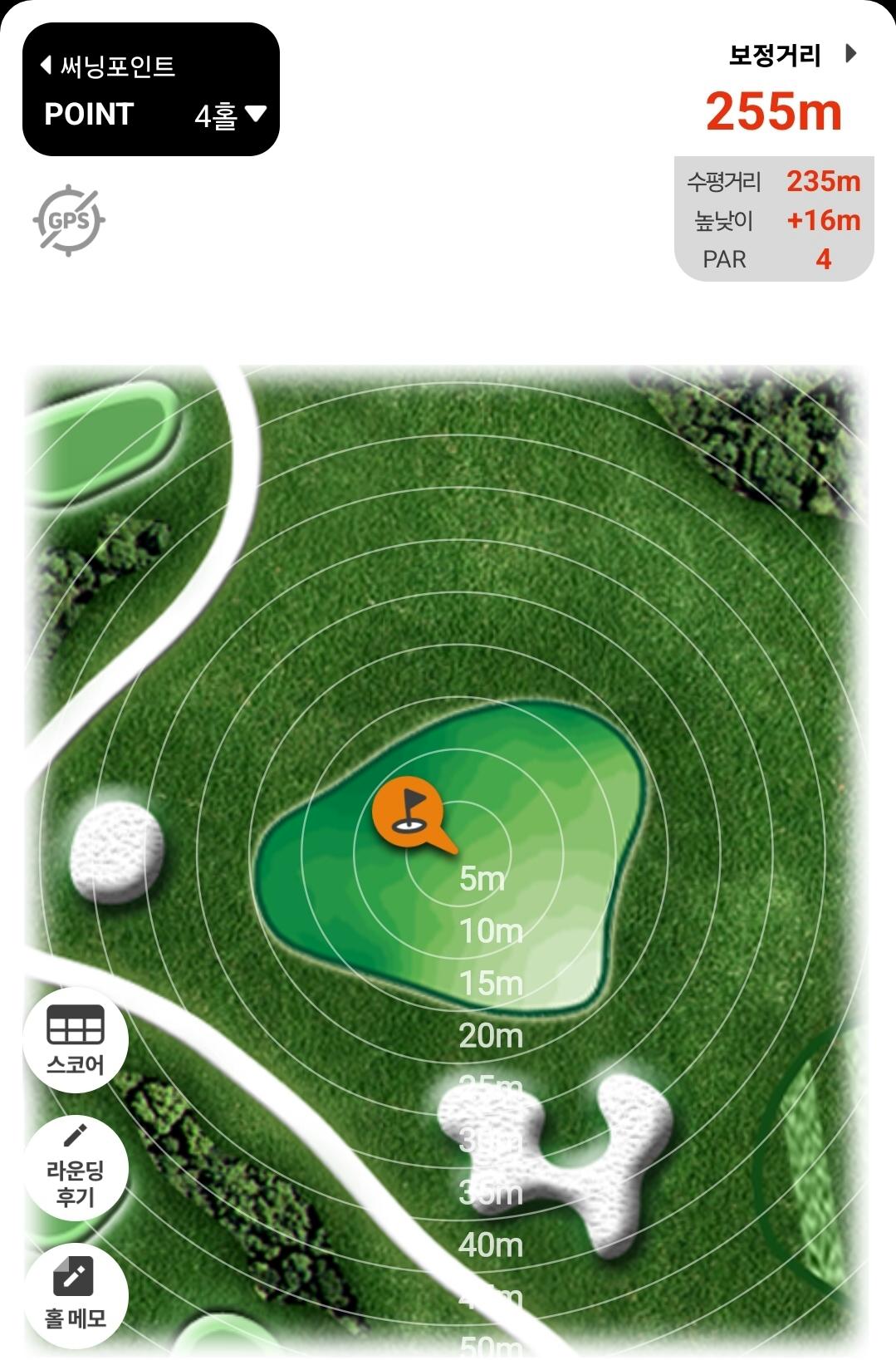Open the 홀 메모 note button
The height and width of the screenshot is (1360, 896).
pyautogui.click(x=76, y=1294)
